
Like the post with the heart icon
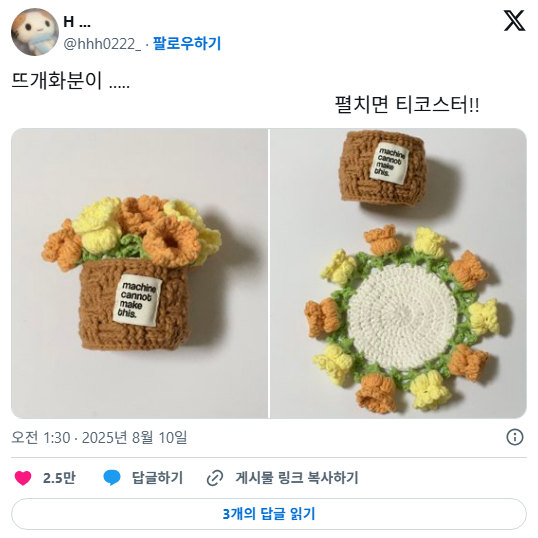[x=23, y=478]
